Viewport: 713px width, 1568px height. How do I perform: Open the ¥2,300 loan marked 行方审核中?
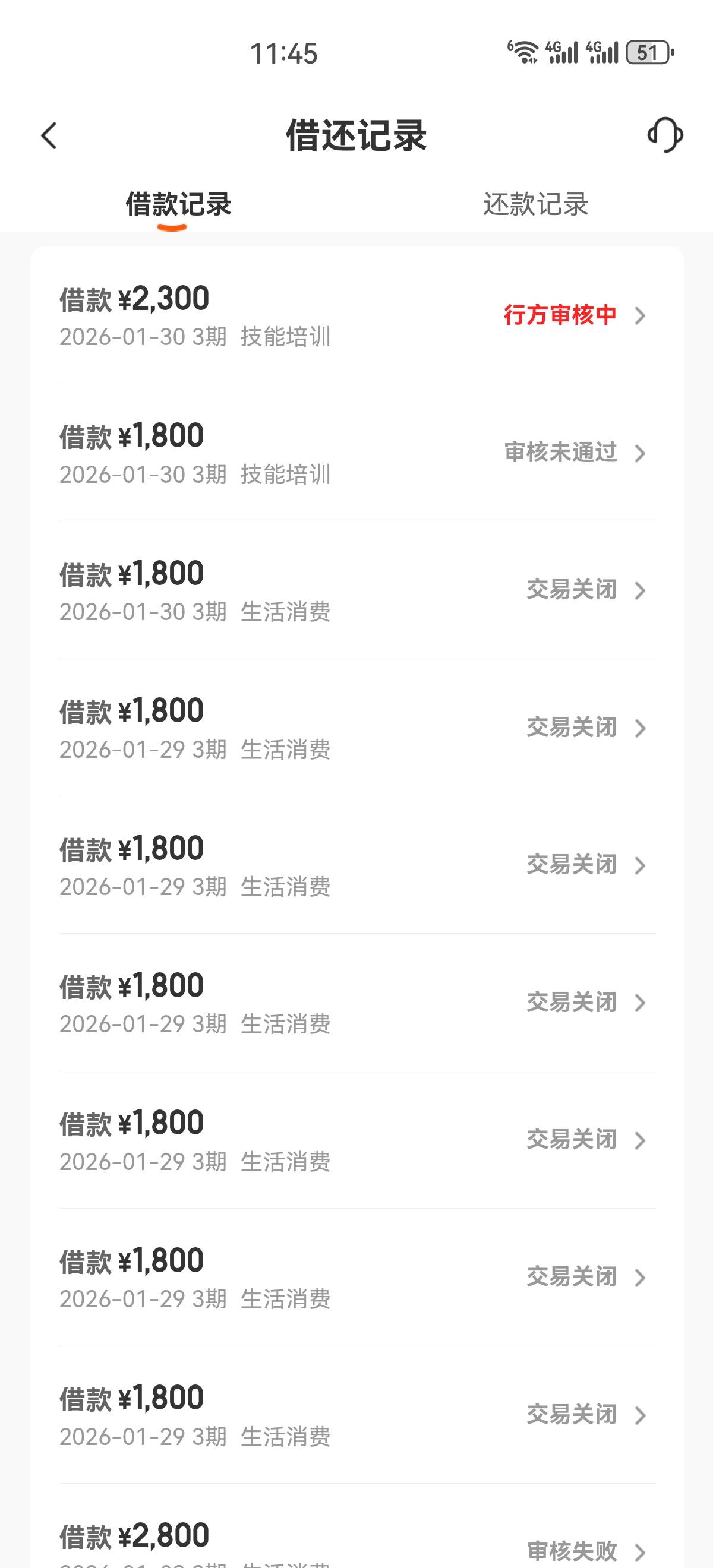pos(357,315)
